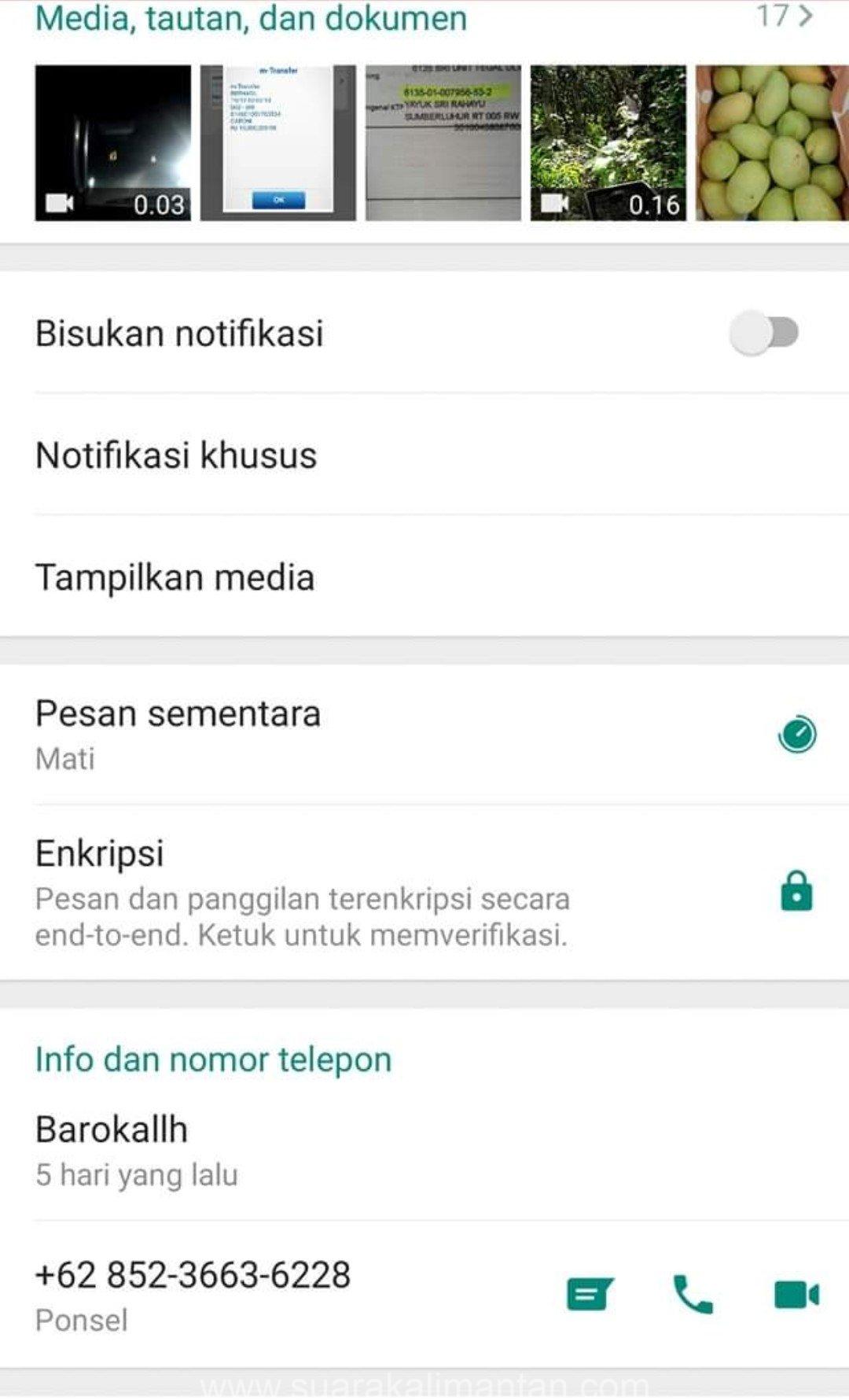Start a video call with the contact
The height and width of the screenshot is (1400, 849).
796,1295
